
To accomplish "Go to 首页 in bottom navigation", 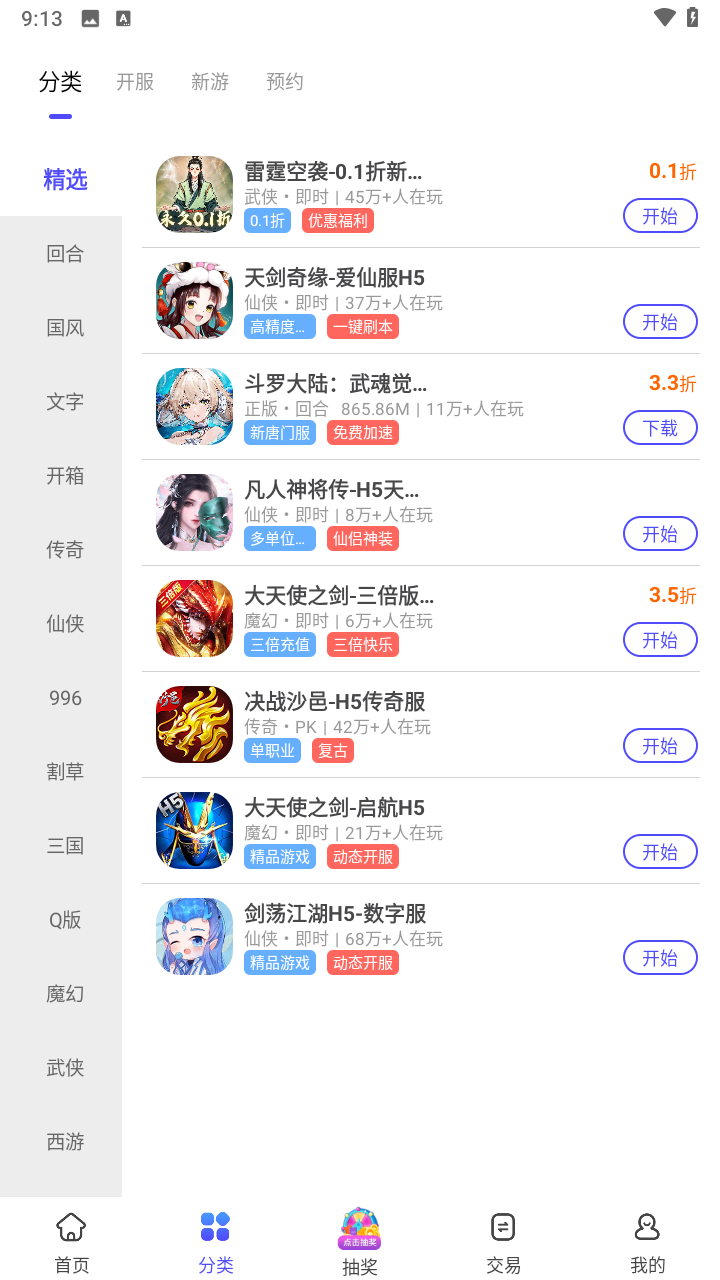I will tap(72, 1243).
